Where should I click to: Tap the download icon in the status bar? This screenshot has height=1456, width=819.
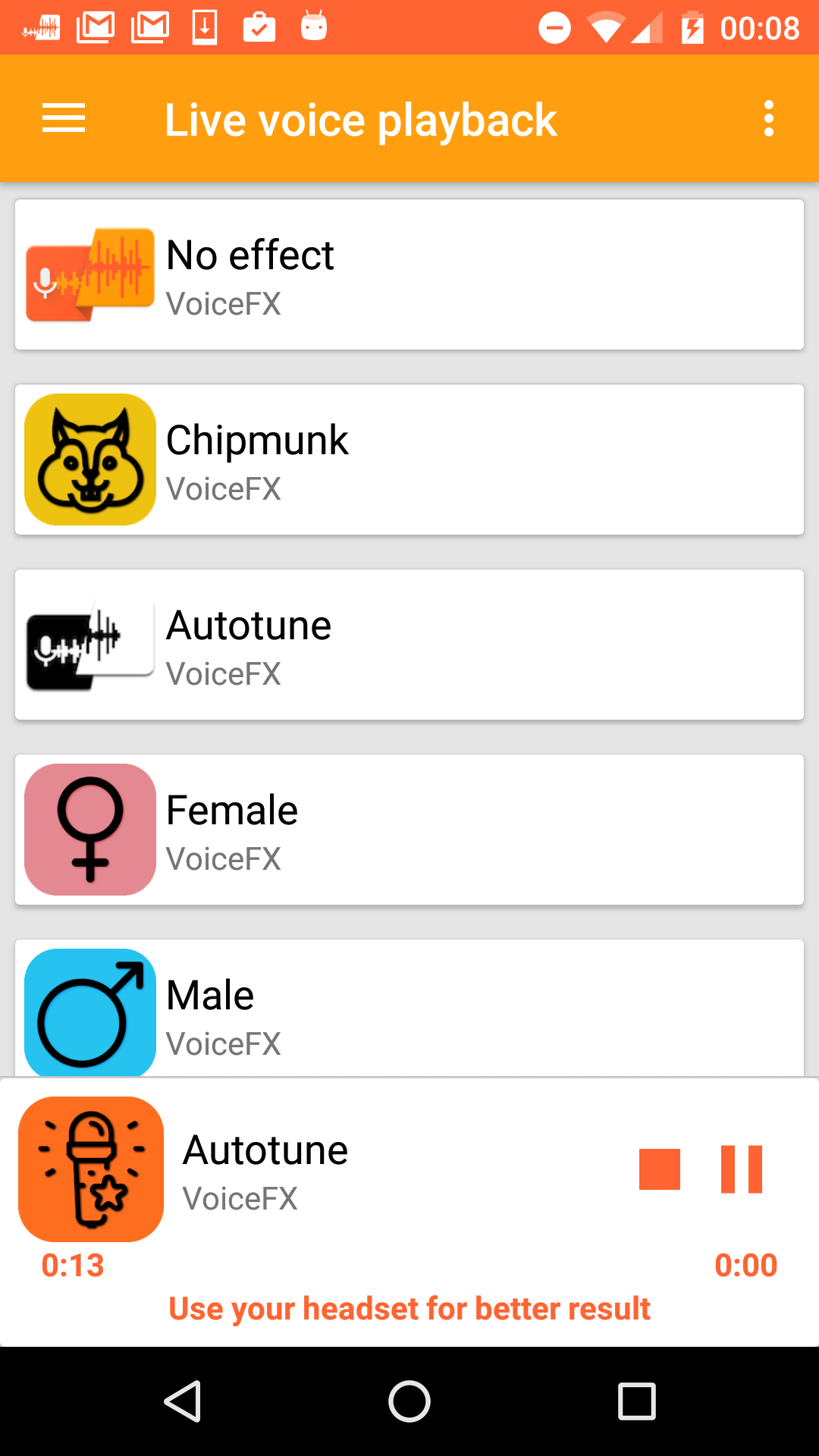click(203, 27)
